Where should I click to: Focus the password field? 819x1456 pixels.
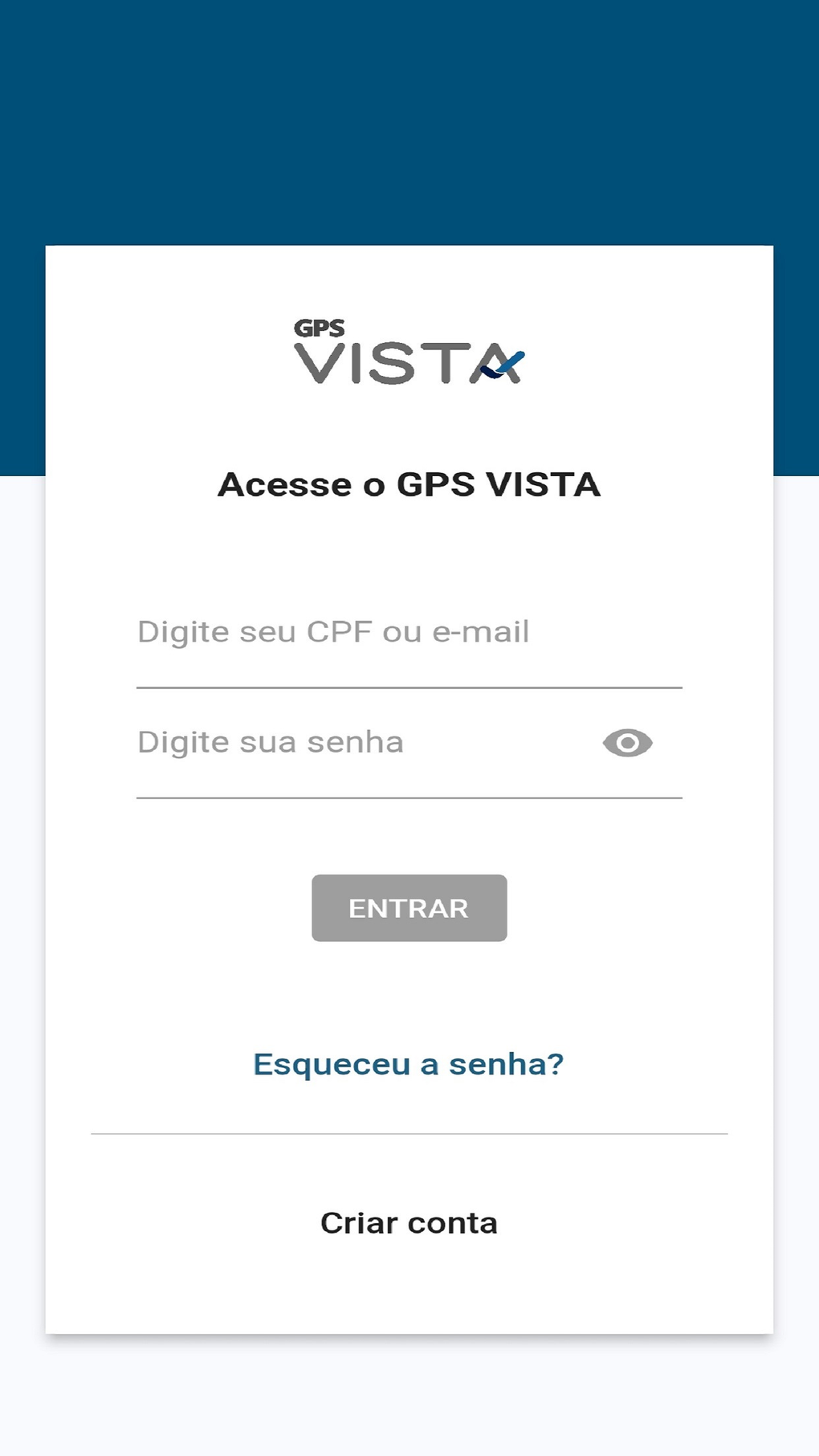pos(361,743)
